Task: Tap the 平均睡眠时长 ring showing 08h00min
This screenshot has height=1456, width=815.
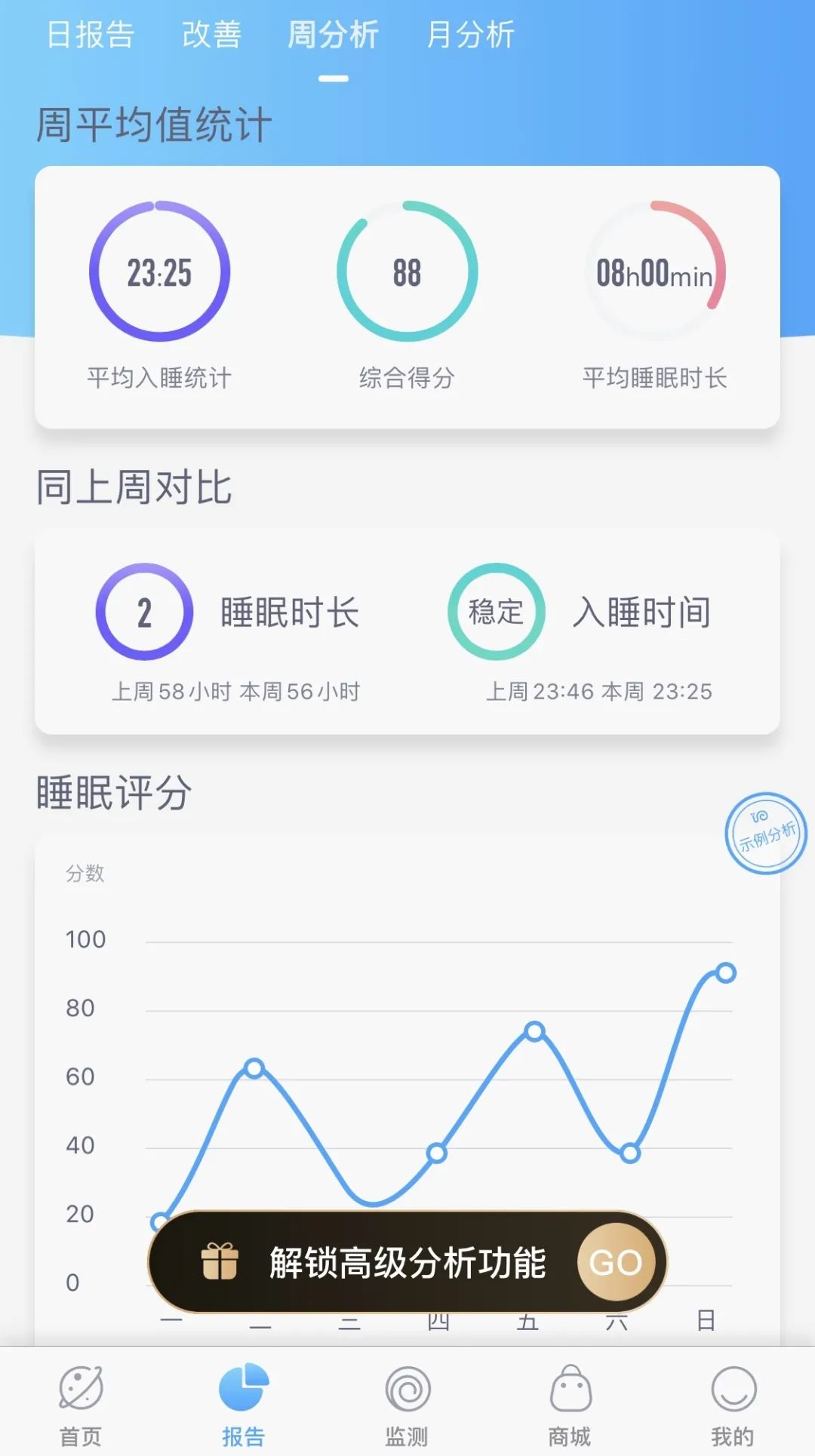Action: [x=654, y=273]
